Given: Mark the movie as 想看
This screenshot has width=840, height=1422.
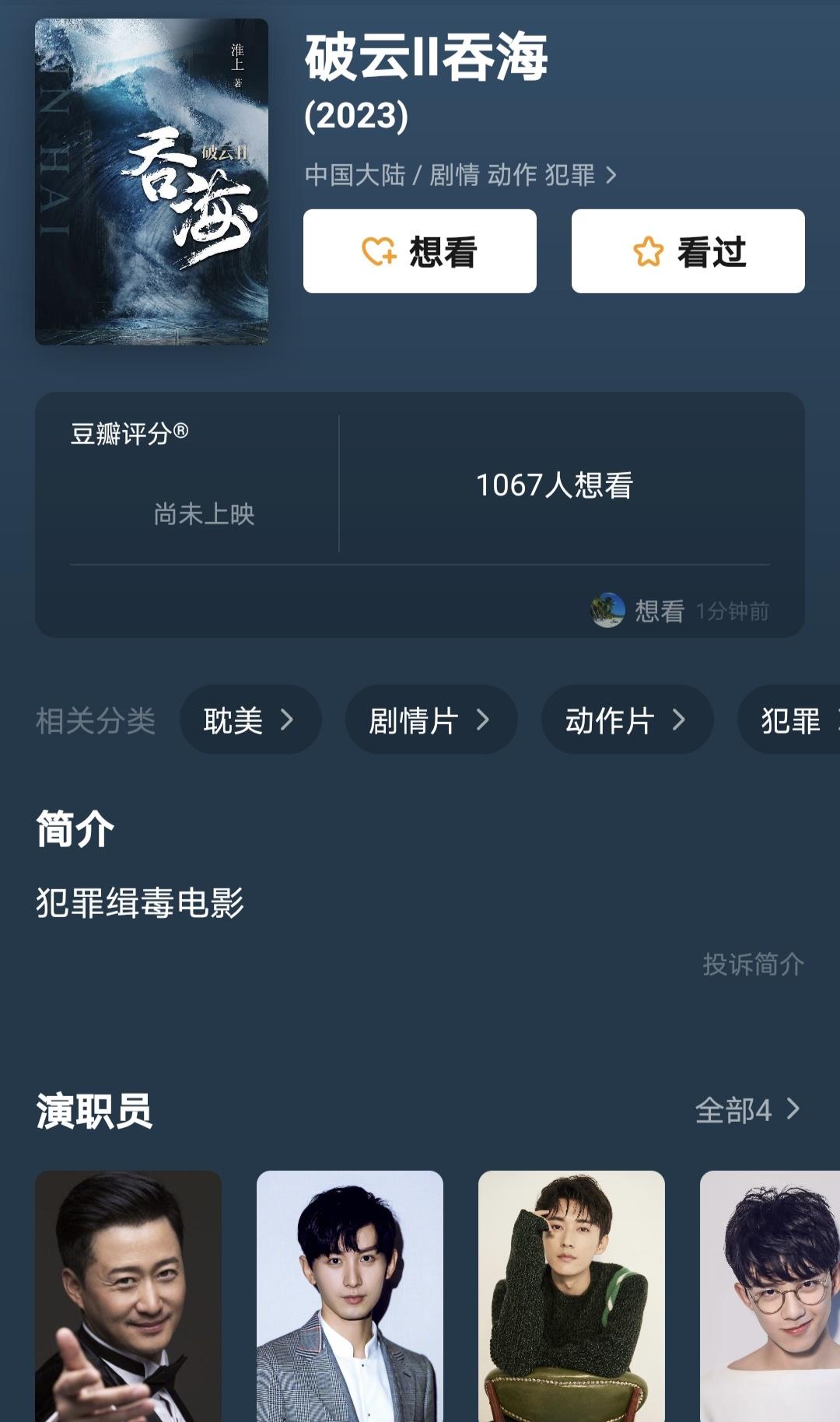Looking at the screenshot, I should 420,250.
